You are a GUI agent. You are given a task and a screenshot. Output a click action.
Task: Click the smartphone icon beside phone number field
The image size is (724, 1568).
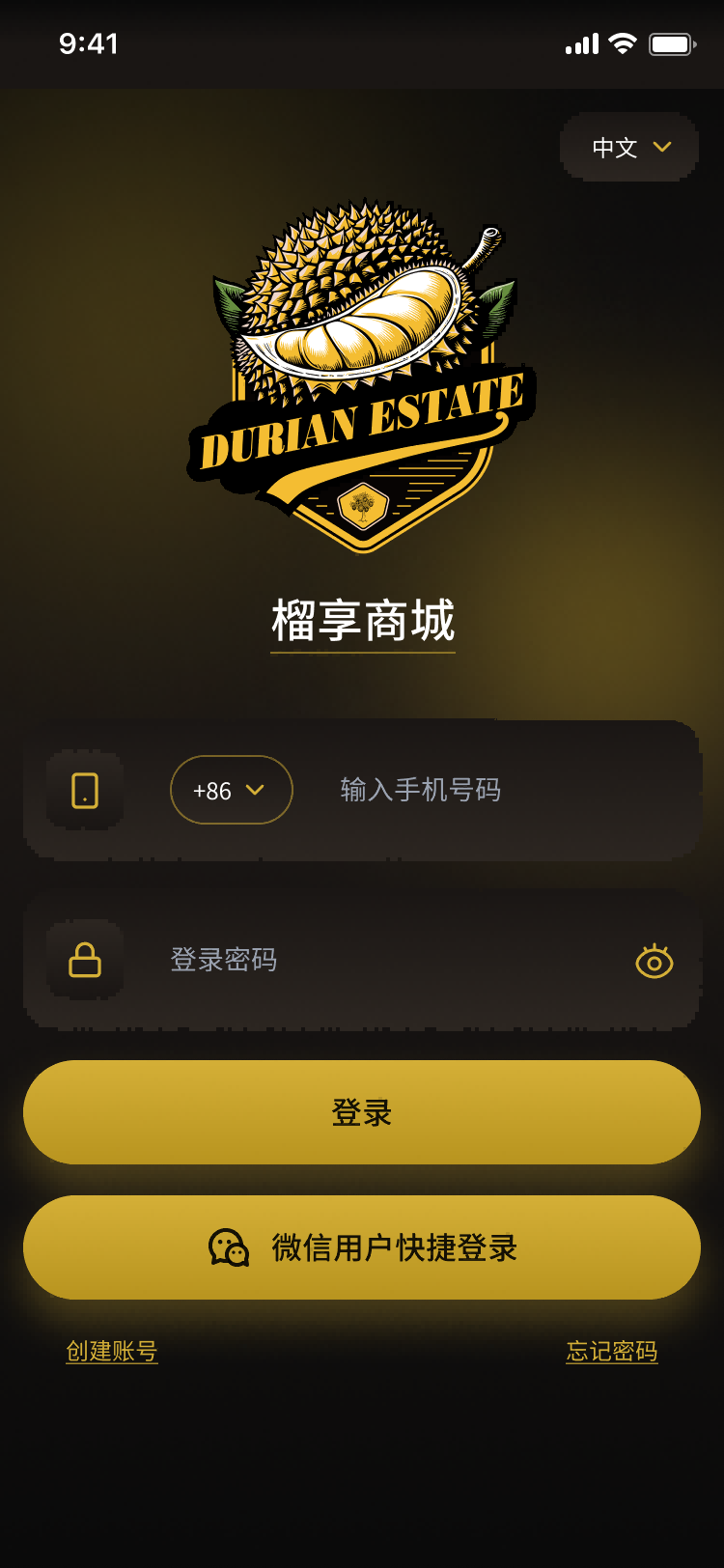click(83, 790)
